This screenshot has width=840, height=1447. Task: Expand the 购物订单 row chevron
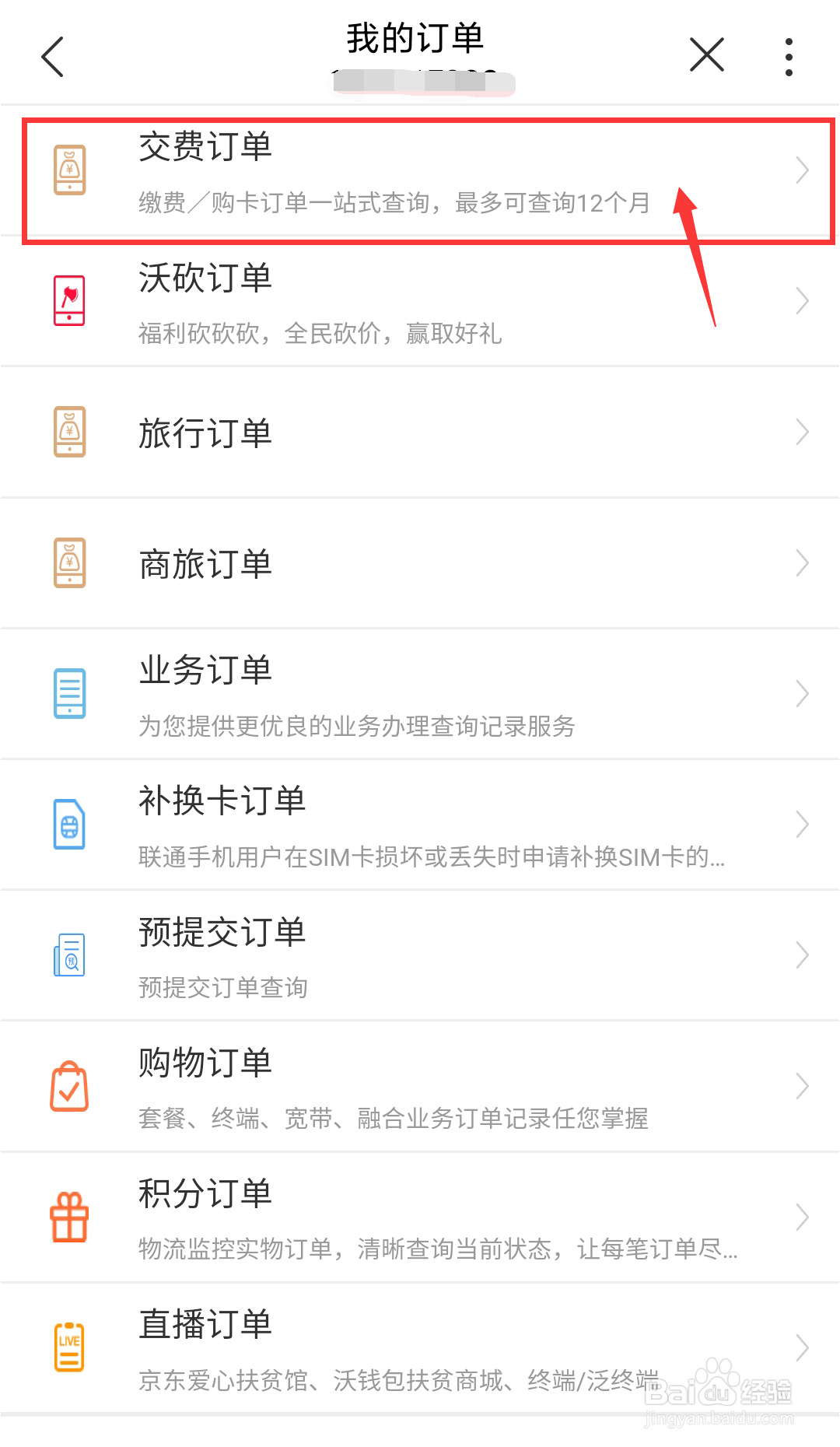pos(802,1085)
